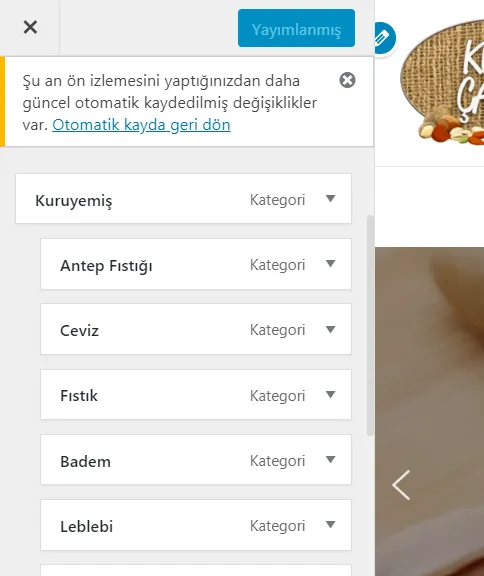The image size is (484, 576).
Task: Expand the Leblebi menu item
Action: pyautogui.click(x=331, y=525)
